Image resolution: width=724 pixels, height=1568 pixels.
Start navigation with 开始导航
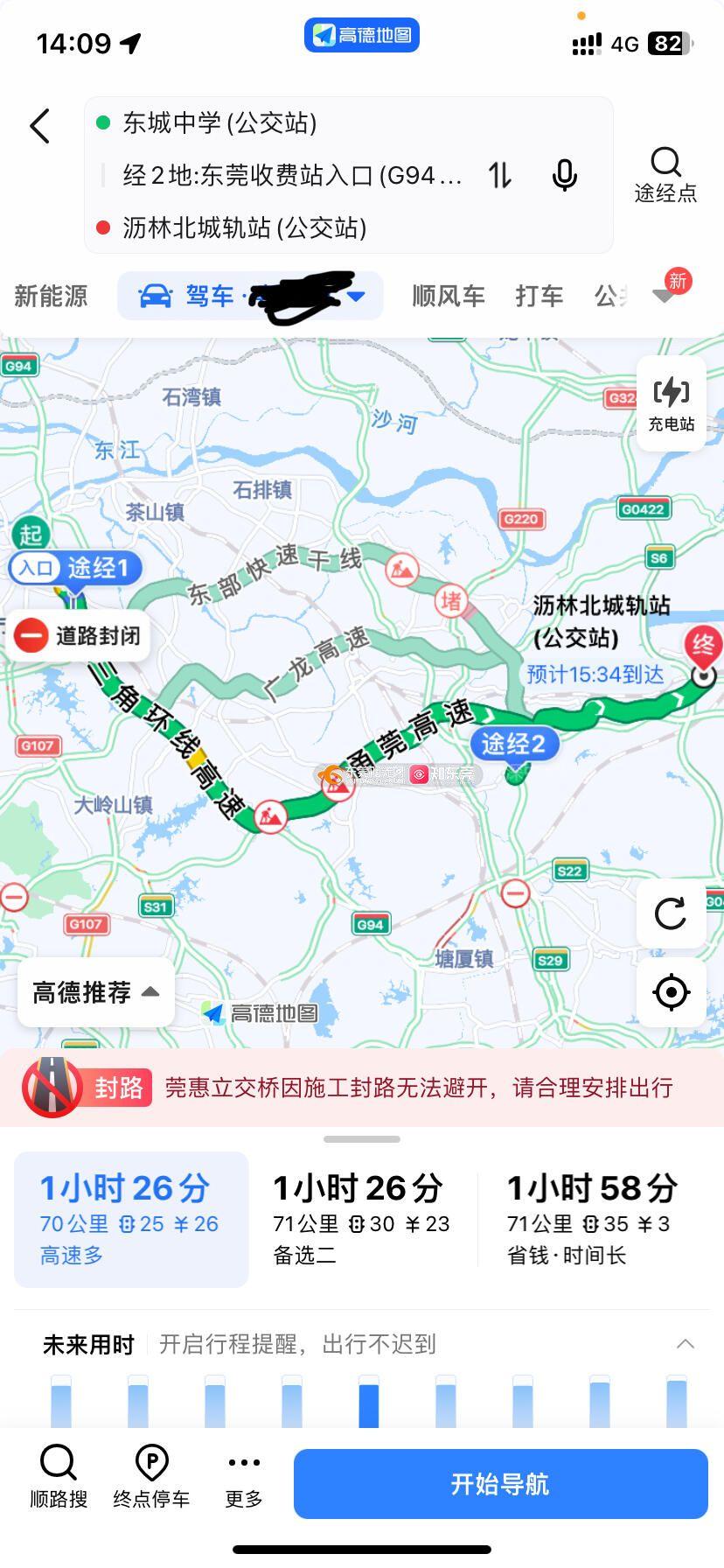(500, 1484)
